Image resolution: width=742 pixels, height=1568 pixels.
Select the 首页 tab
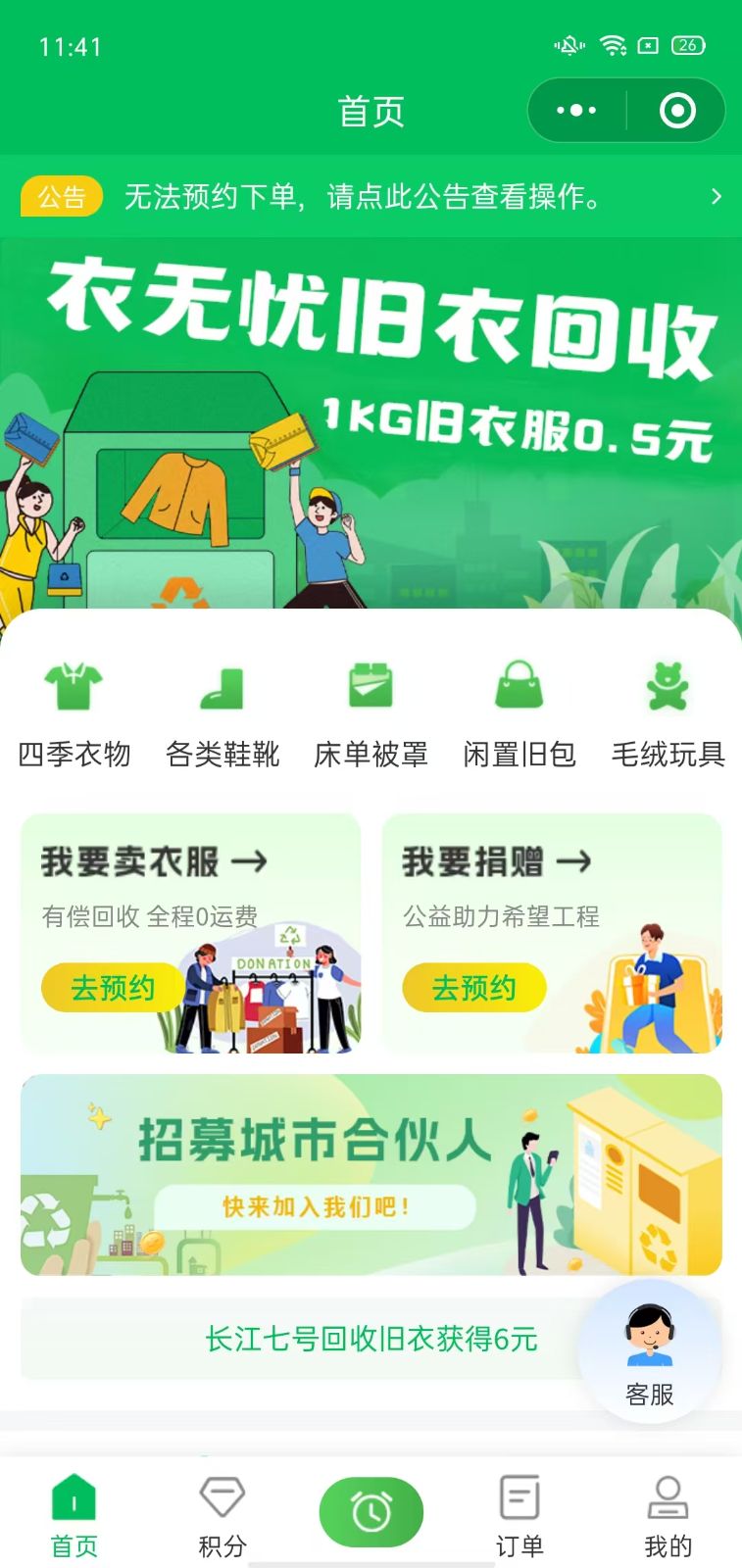pos(74,1517)
